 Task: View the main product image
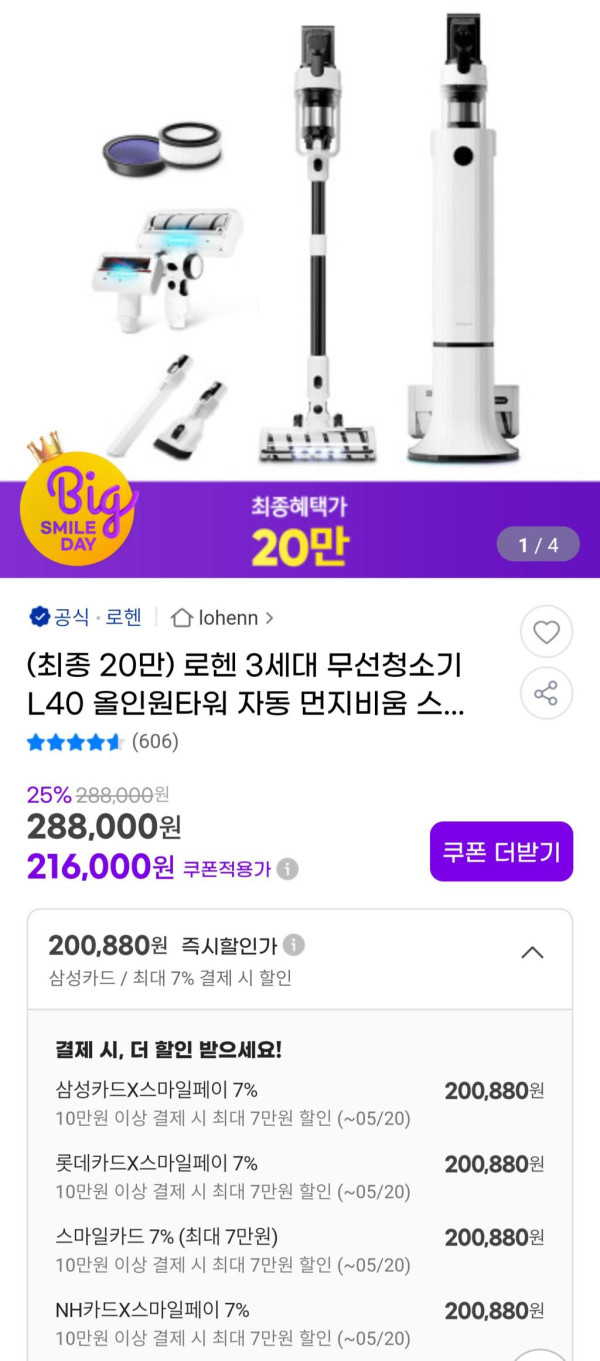[x=300, y=240]
